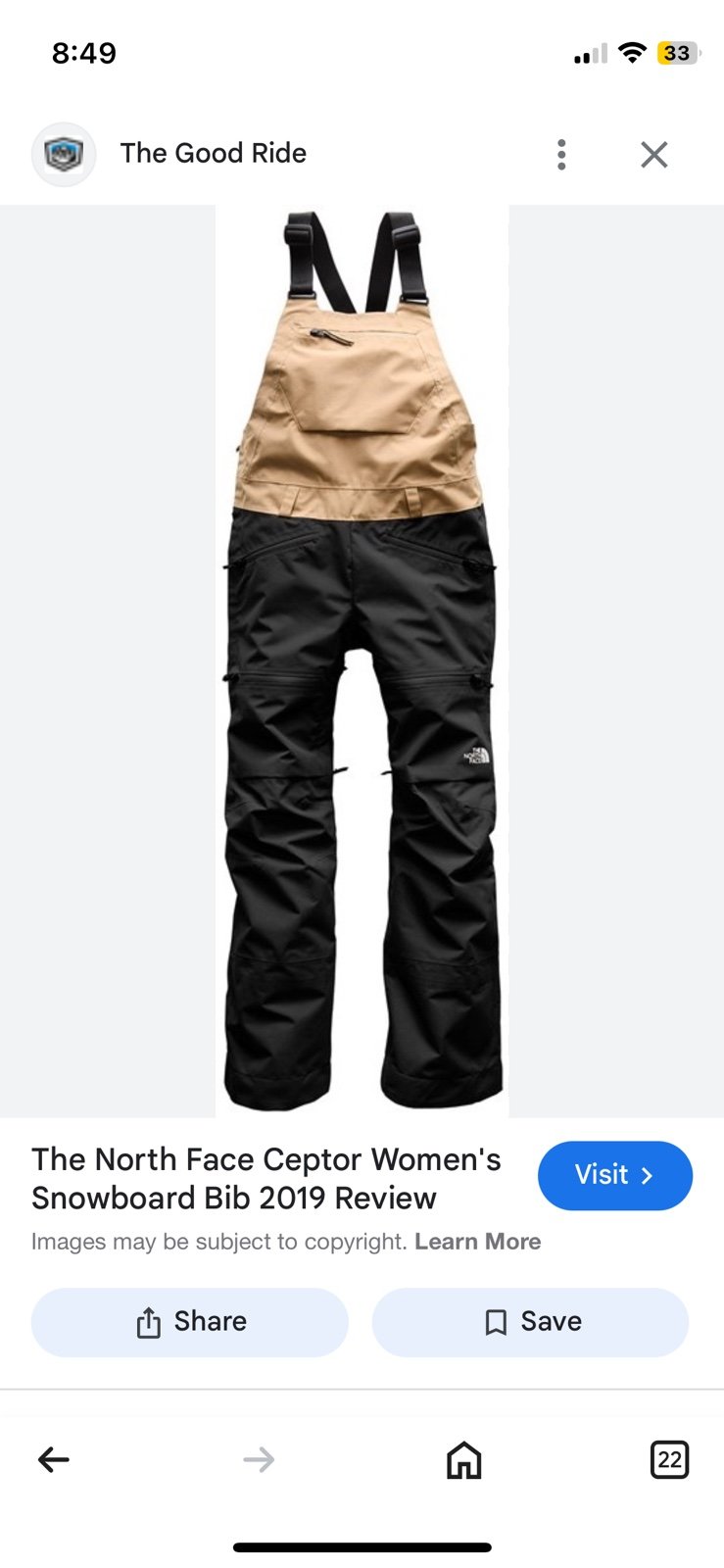Save this image to collections
The image size is (724, 1568).
(x=530, y=1322)
